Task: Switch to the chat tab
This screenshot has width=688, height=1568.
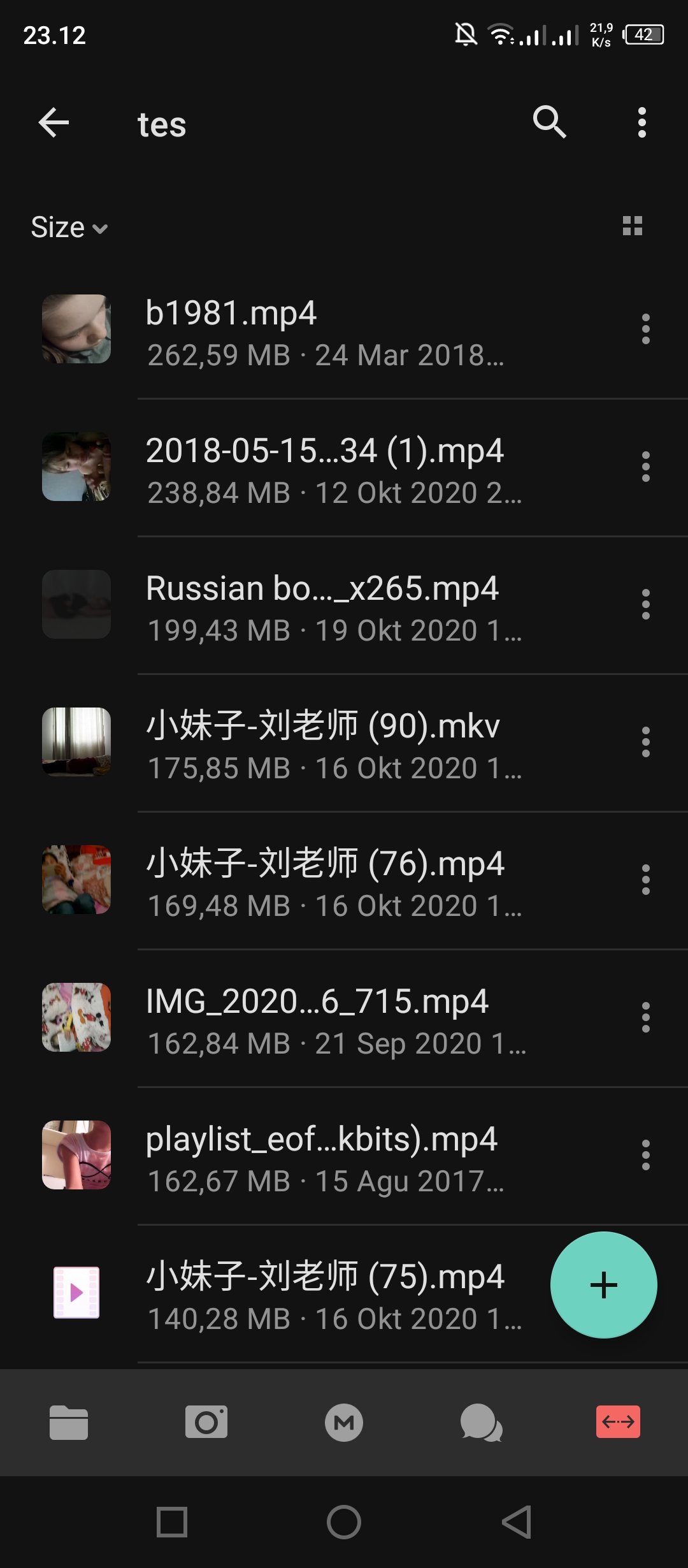Action: tap(482, 1422)
